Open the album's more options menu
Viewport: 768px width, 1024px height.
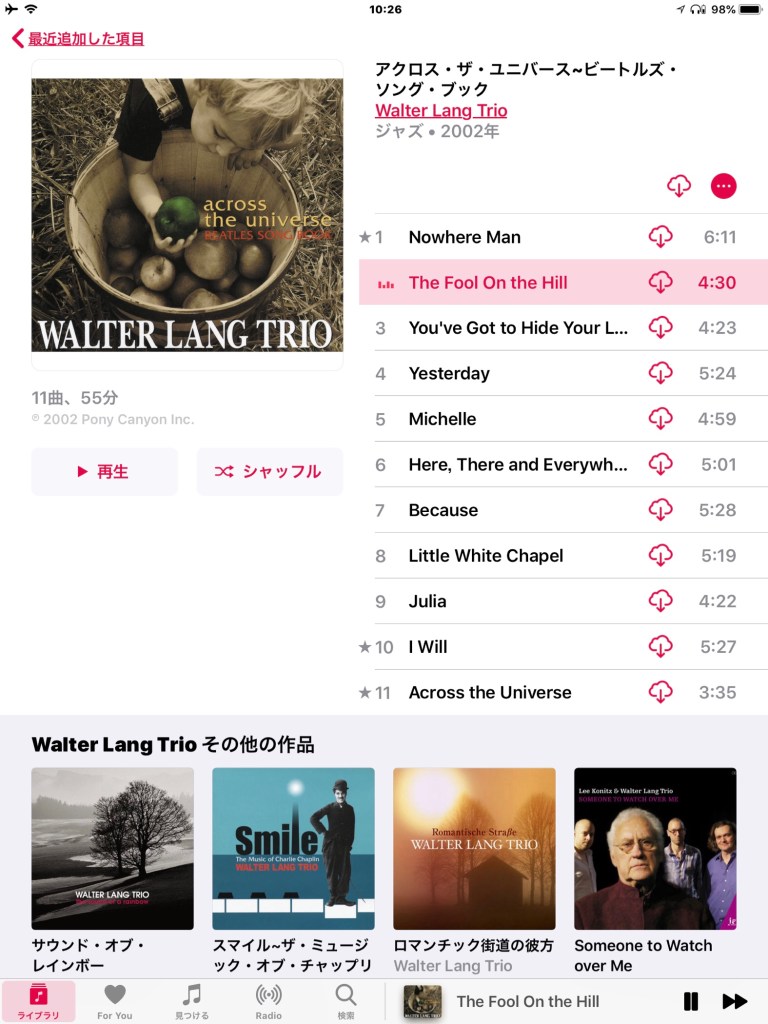pyautogui.click(x=723, y=186)
